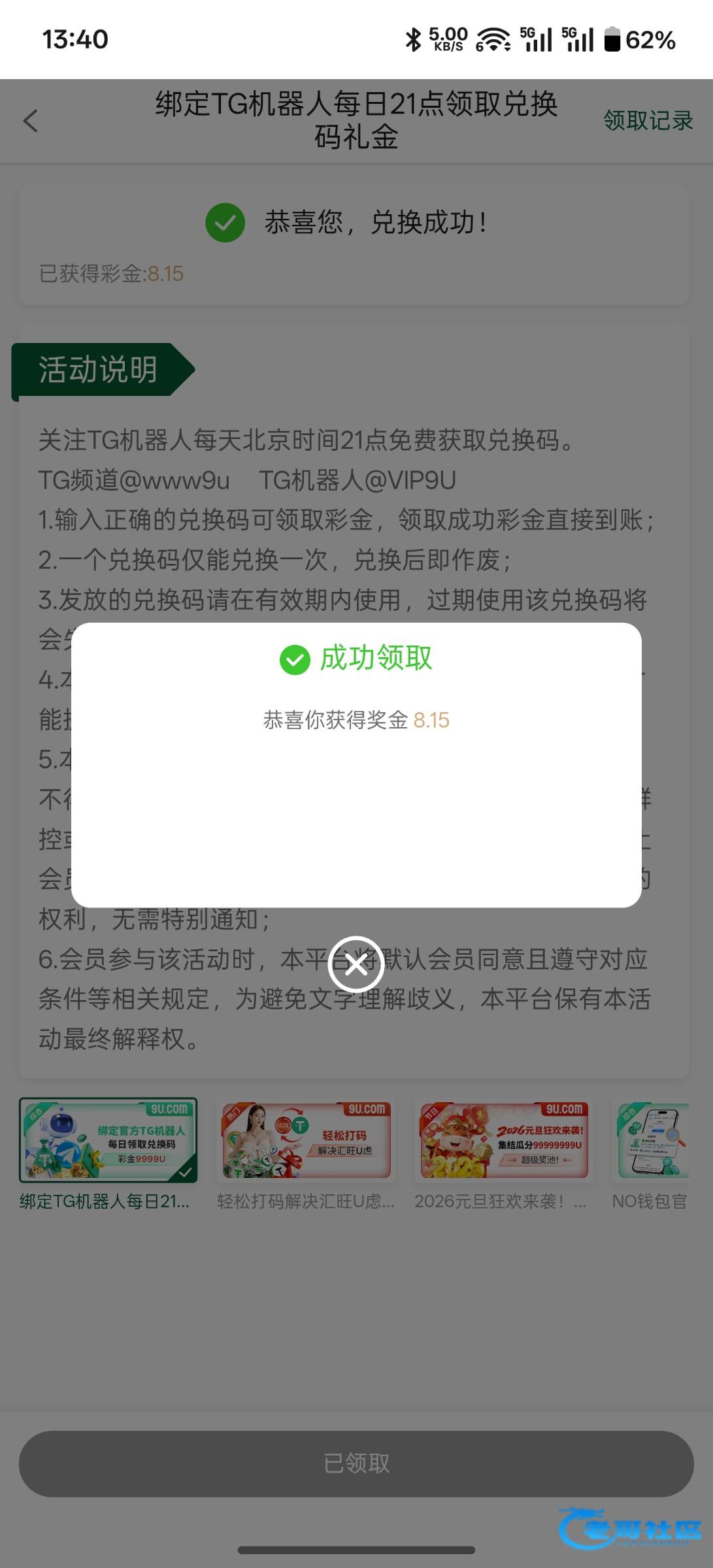Tap the 已领取 button at the bottom

(356, 1463)
